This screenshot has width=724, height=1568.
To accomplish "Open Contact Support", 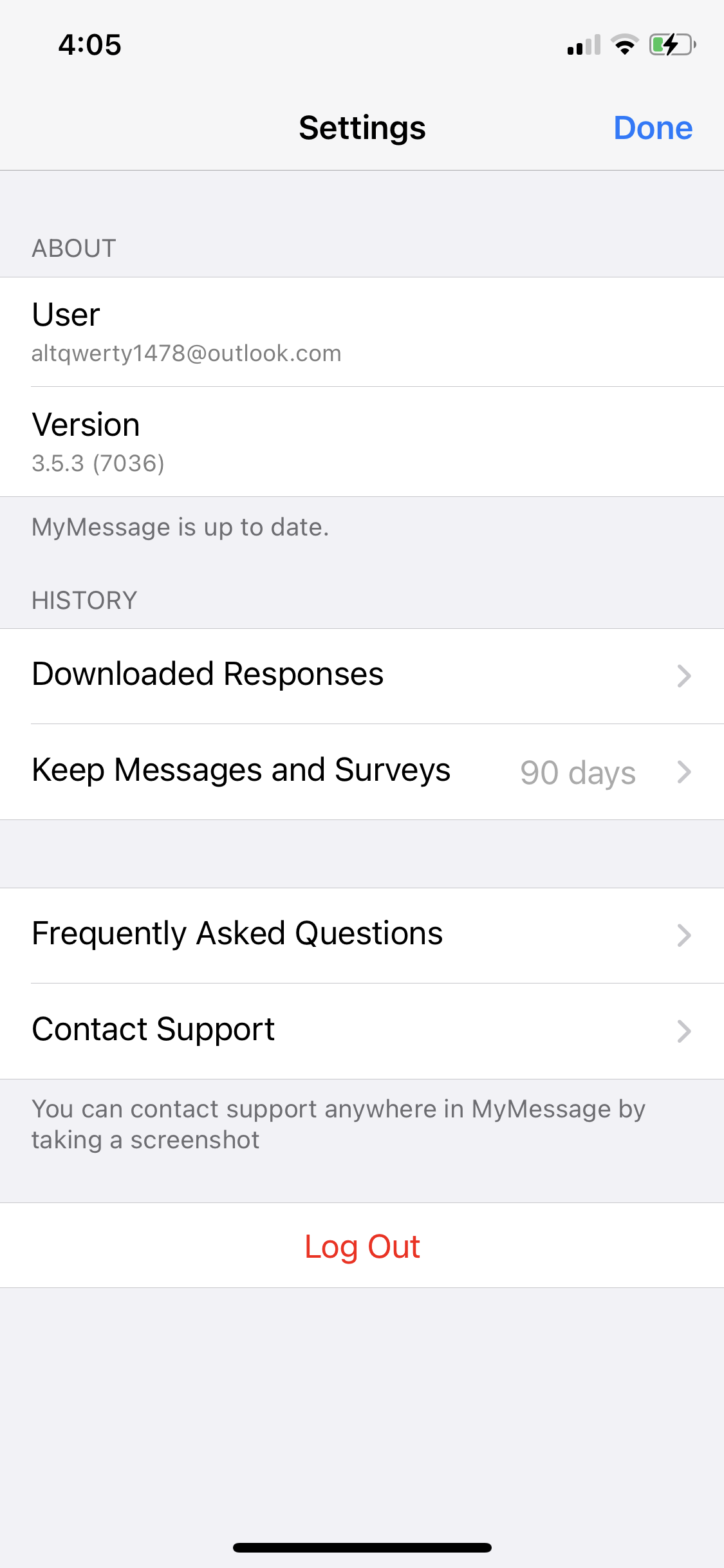I will tap(362, 1031).
